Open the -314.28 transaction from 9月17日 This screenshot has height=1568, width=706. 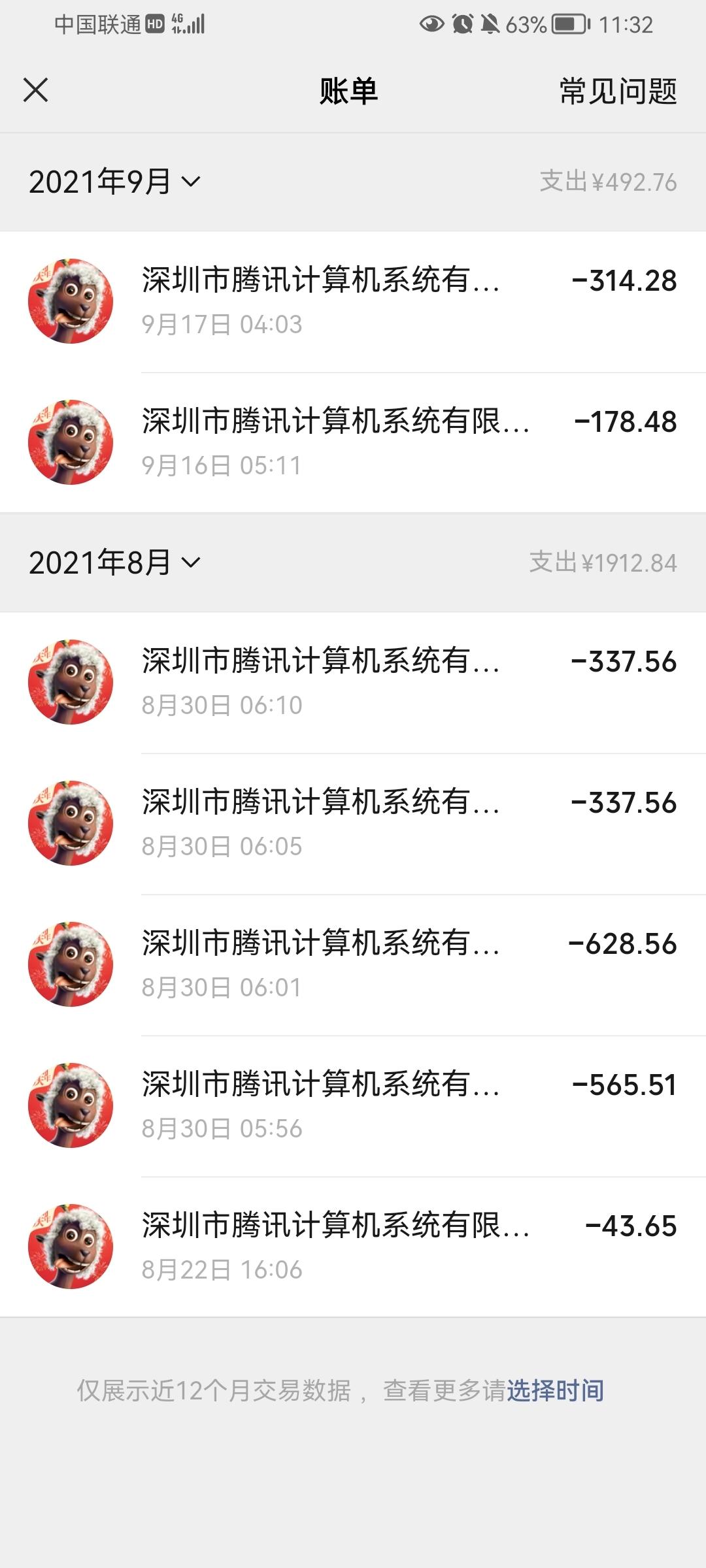point(353,302)
